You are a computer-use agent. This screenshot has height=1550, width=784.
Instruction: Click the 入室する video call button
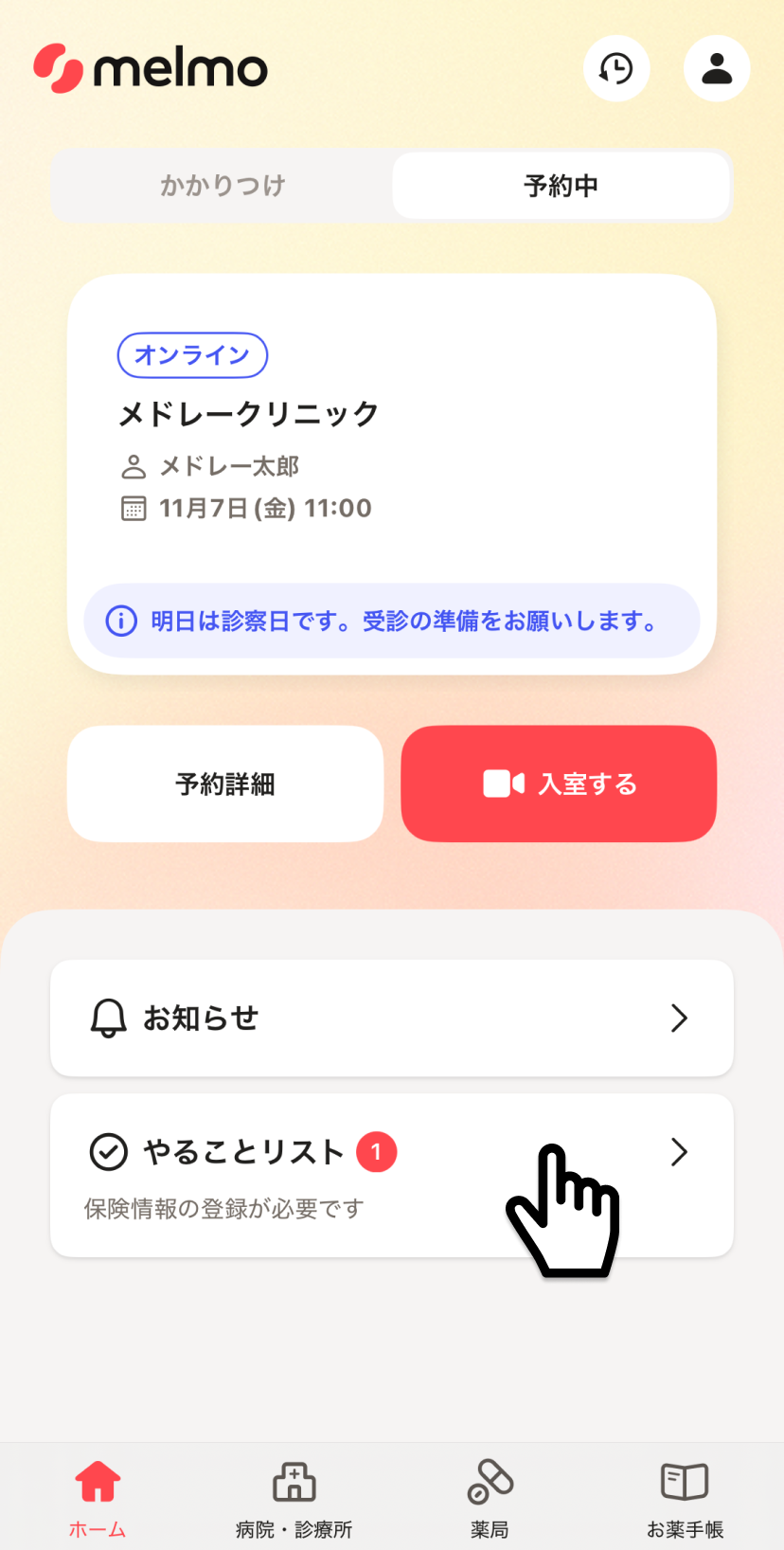coord(558,784)
